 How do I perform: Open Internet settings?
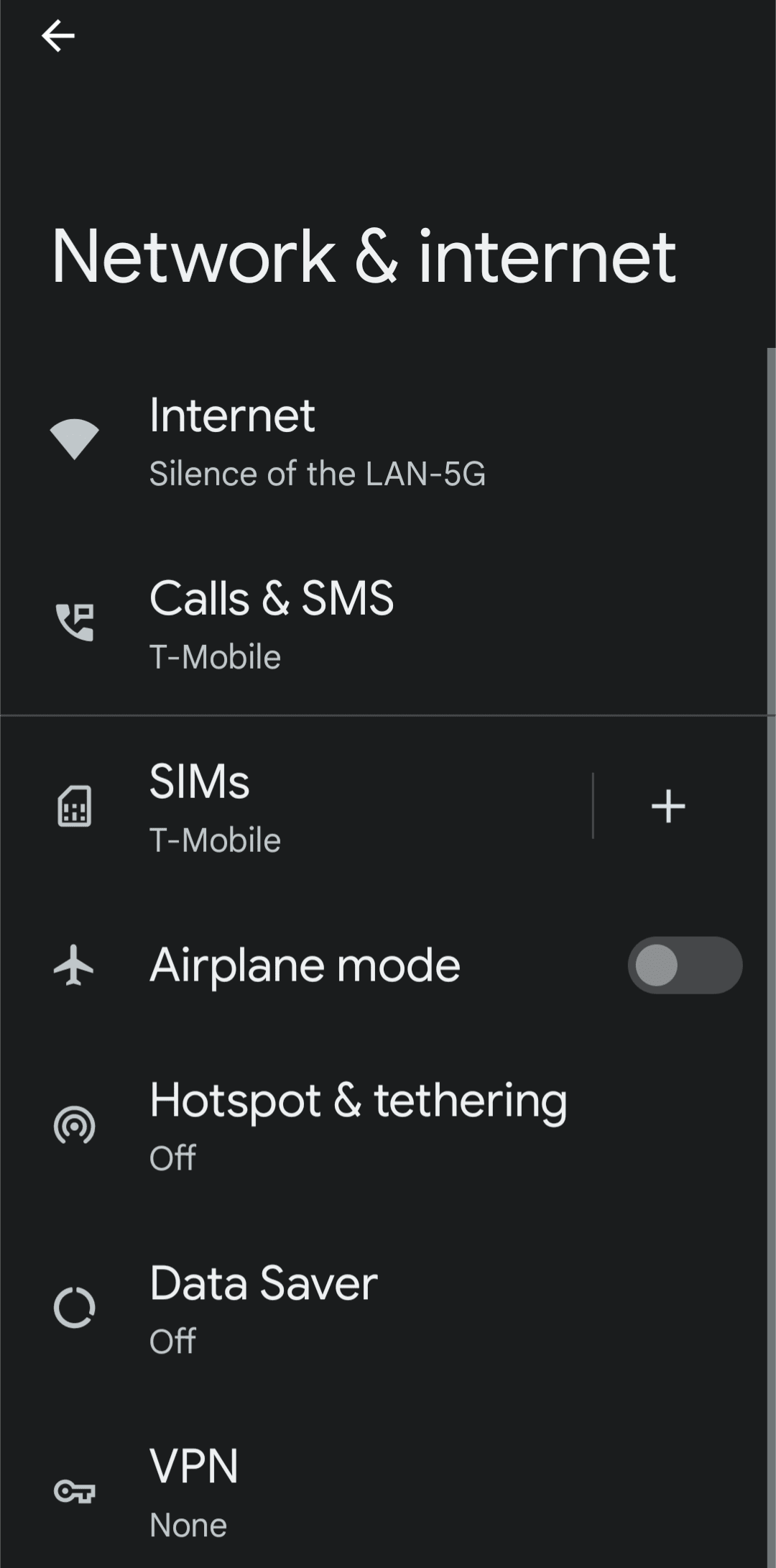pos(316,440)
